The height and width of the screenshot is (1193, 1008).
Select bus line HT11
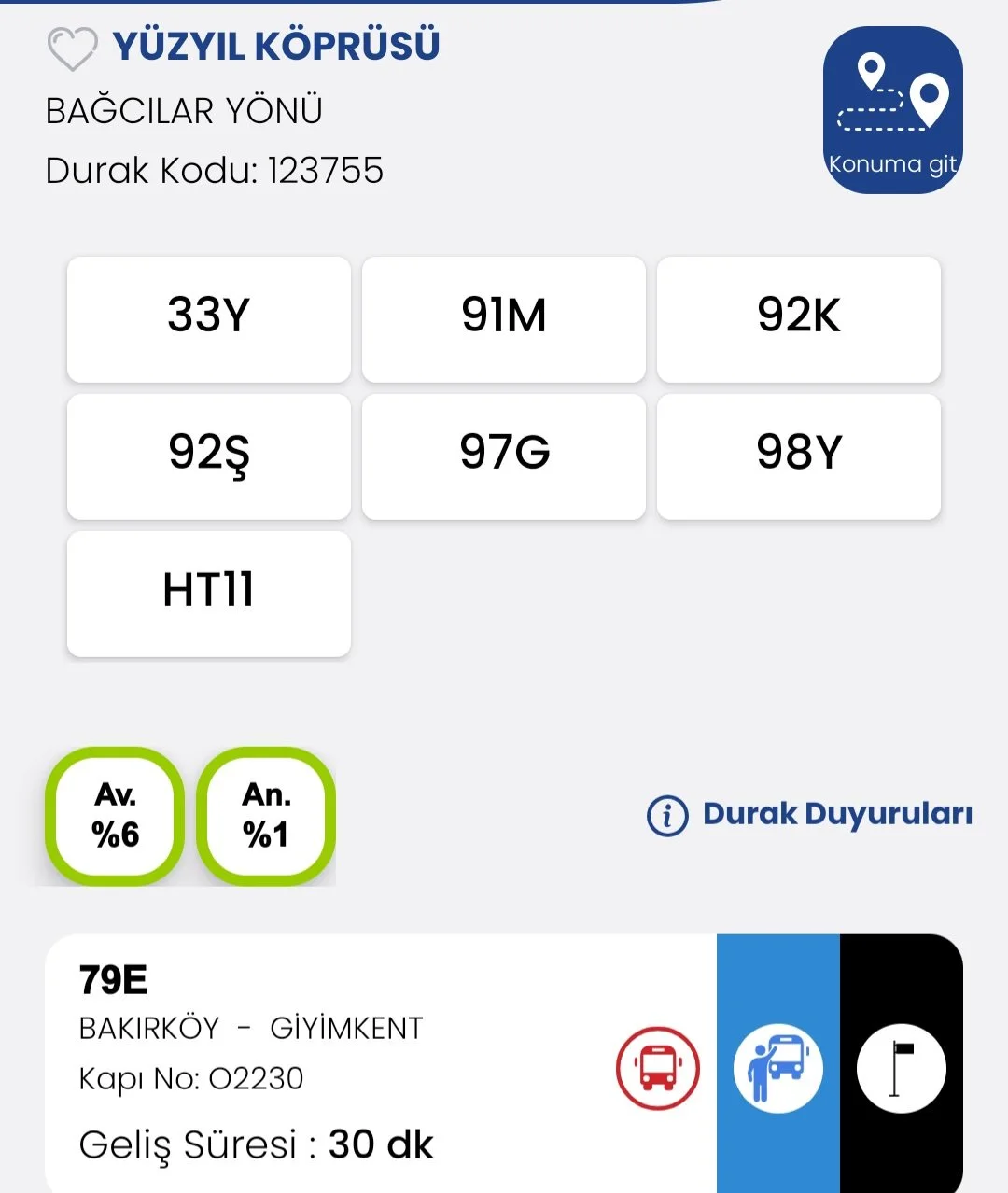pos(209,594)
